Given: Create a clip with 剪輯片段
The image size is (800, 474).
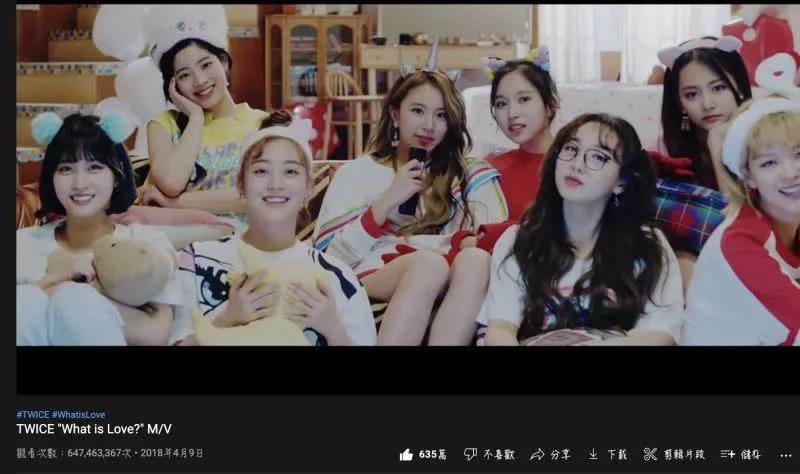Looking at the screenshot, I should point(674,454).
